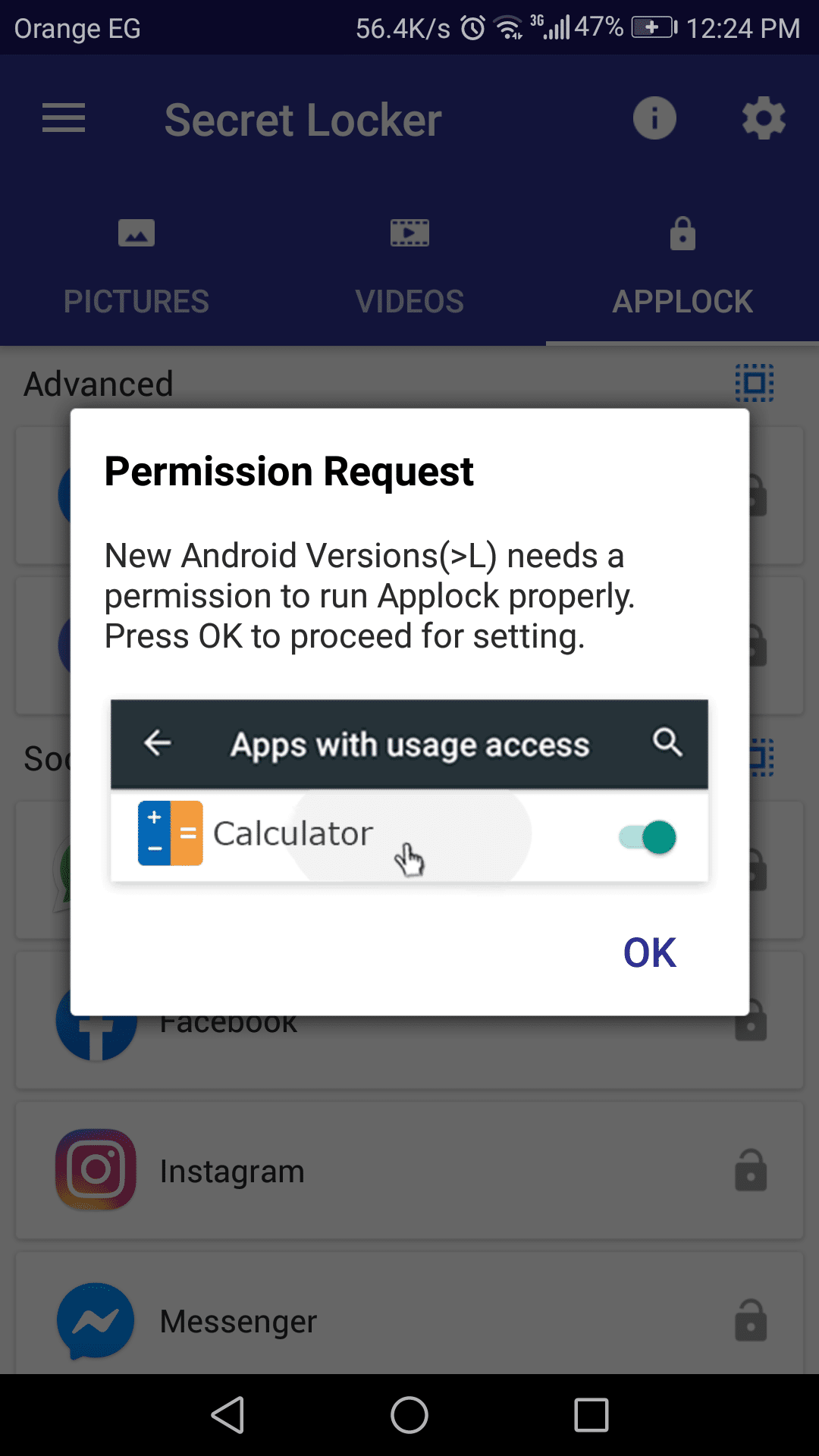Screen dimensions: 819x1456
Task: Open the hamburger drawer menu
Action: tap(64, 118)
